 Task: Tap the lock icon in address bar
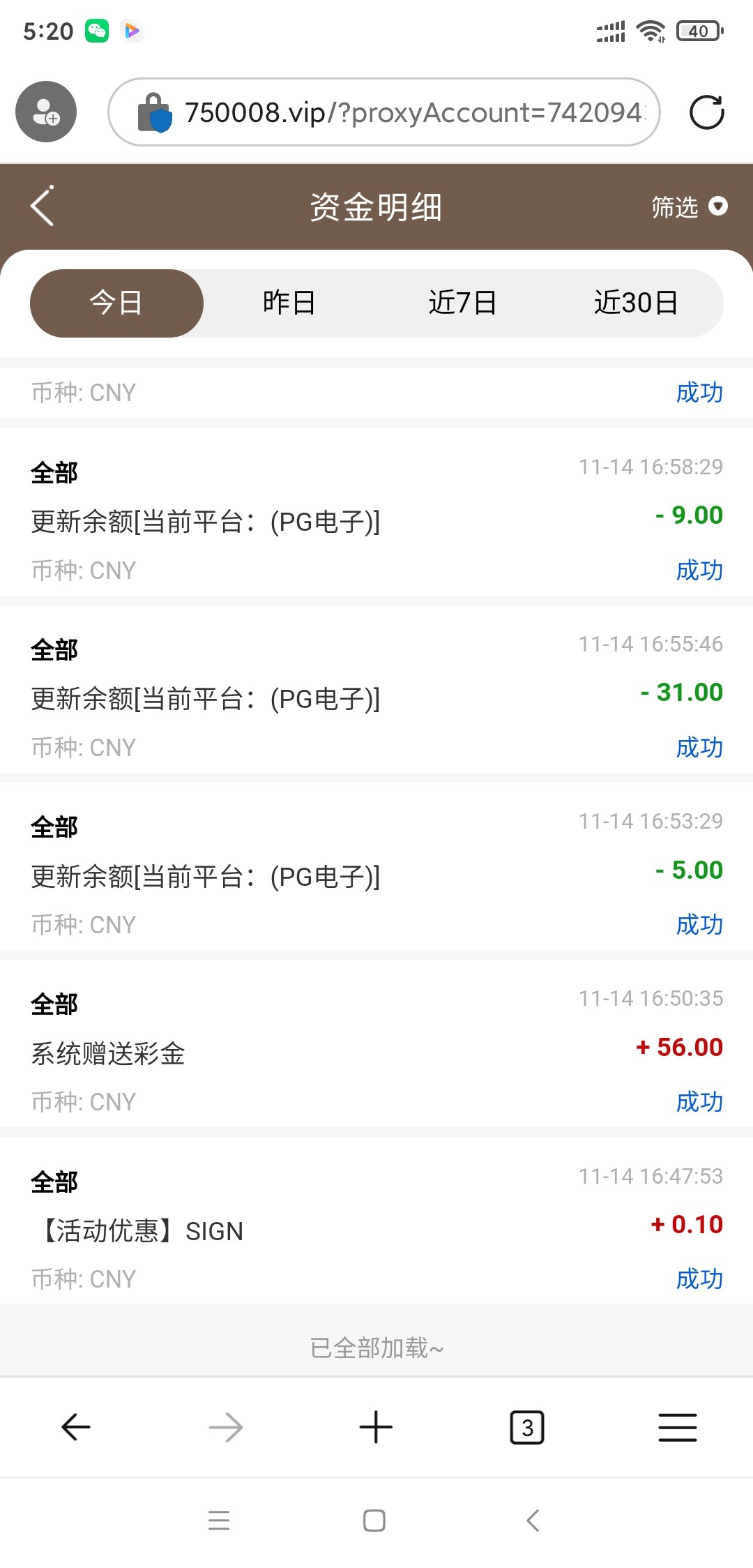click(155, 113)
